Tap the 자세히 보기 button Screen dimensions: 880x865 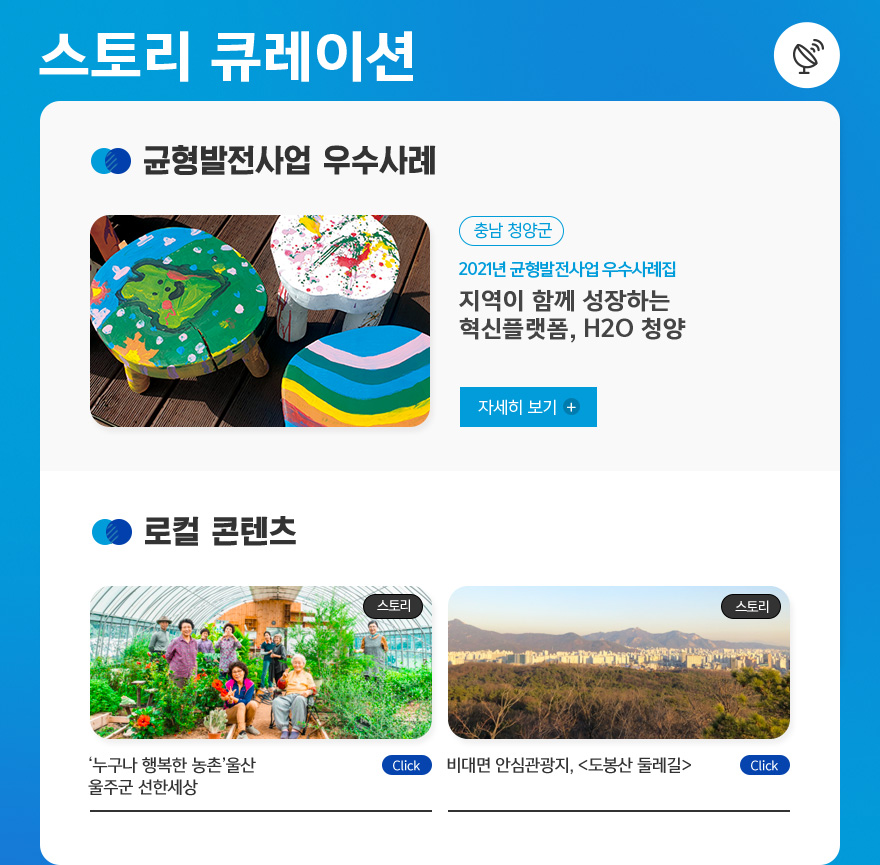[x=528, y=407]
